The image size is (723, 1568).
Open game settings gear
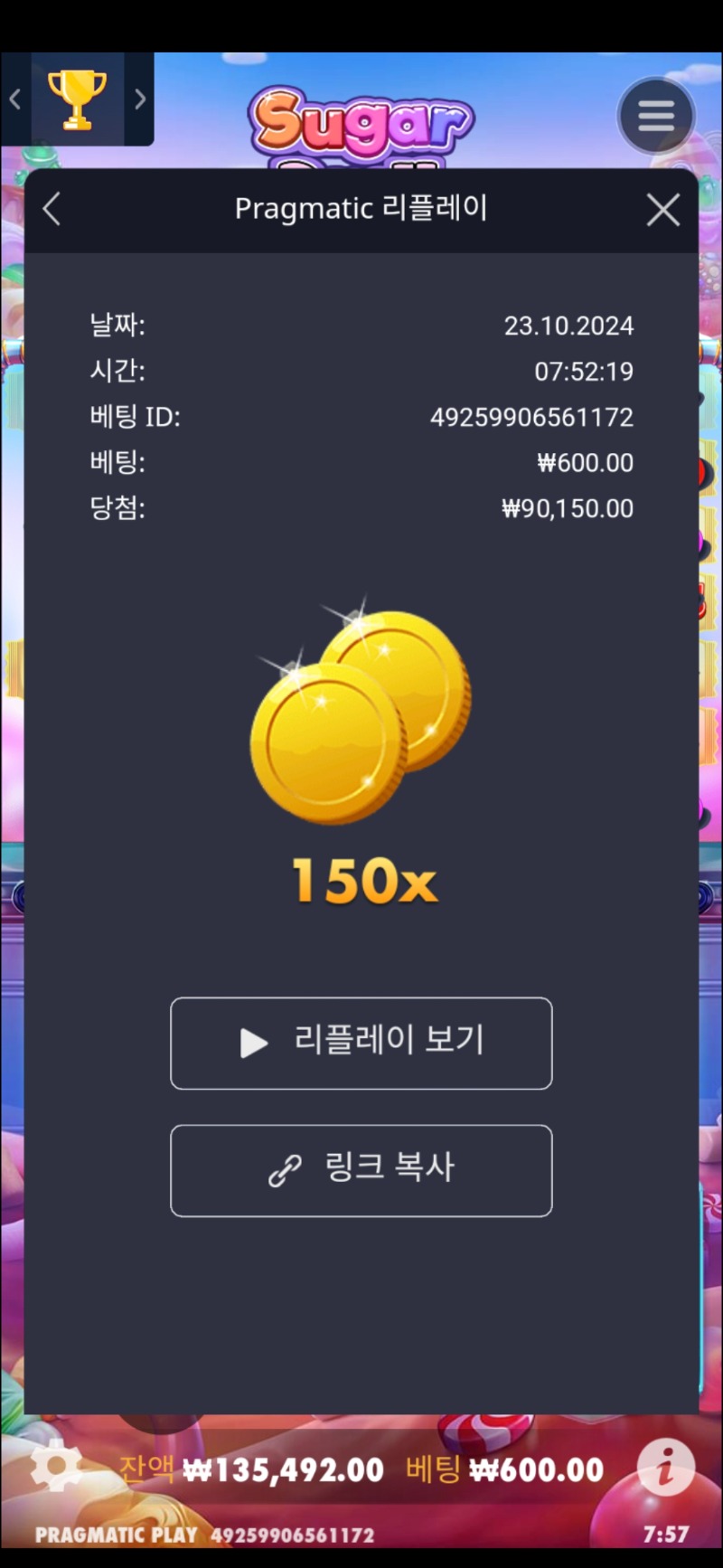56,1467
